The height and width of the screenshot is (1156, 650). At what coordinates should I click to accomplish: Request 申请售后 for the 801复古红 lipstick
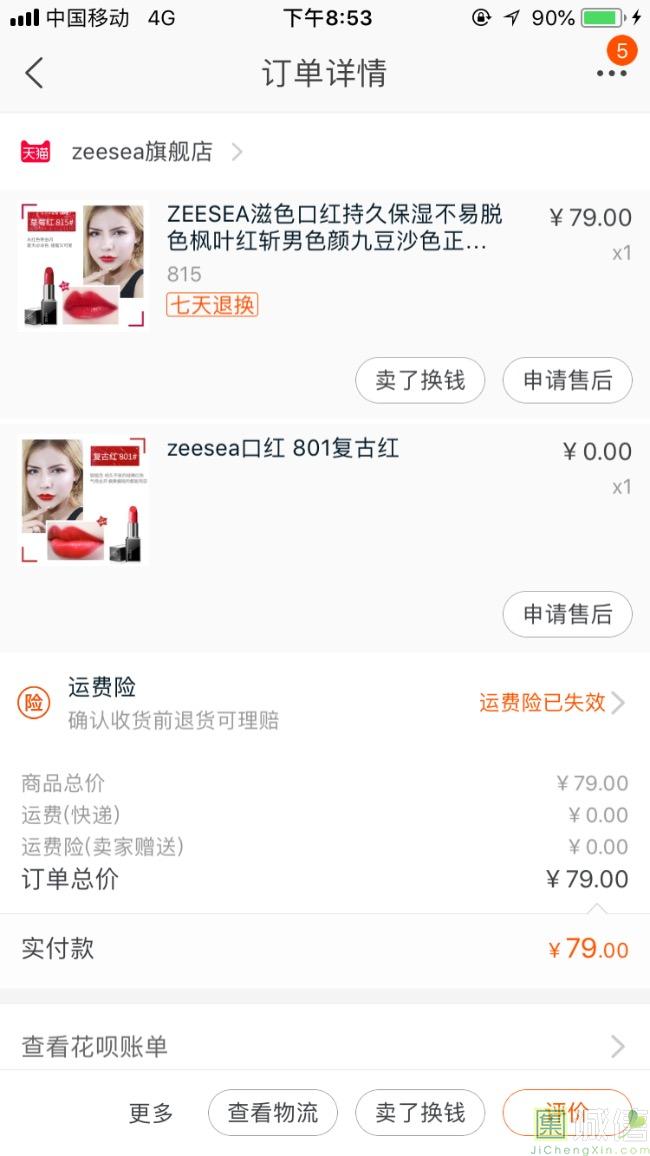pos(567,614)
